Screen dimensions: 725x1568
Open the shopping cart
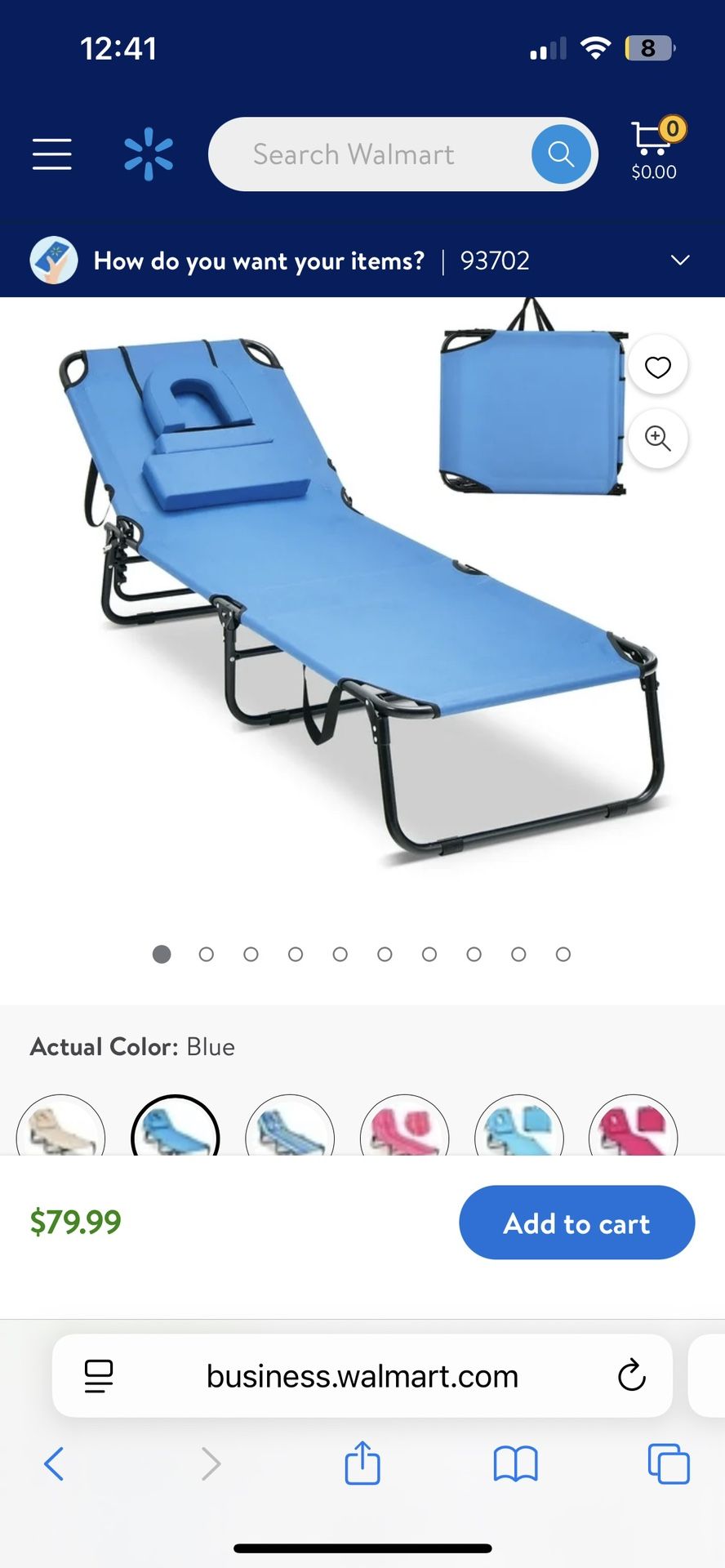651,143
